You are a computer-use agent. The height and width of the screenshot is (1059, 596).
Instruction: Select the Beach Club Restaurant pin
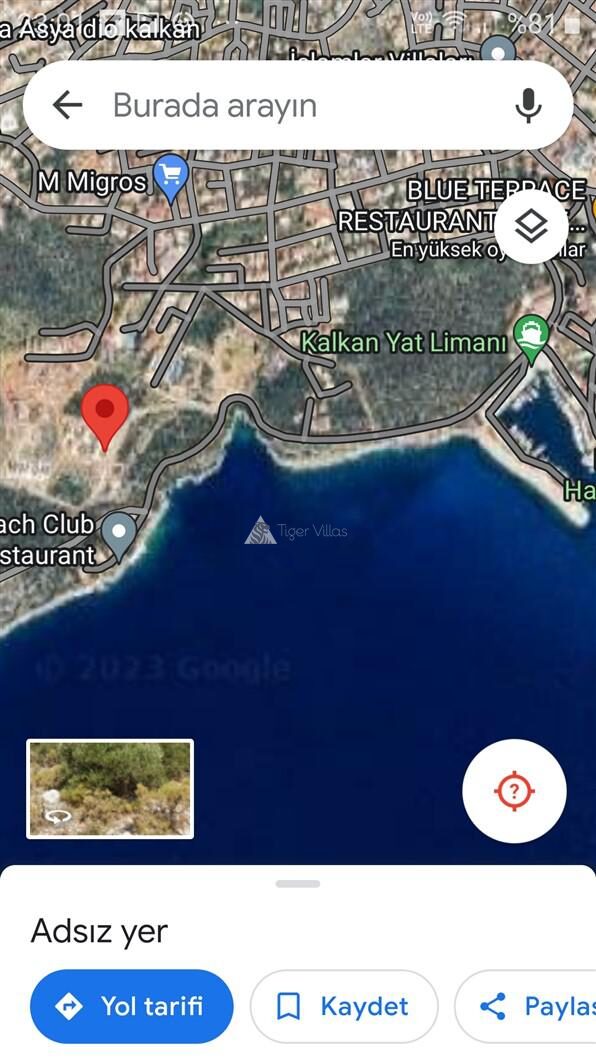click(x=119, y=535)
